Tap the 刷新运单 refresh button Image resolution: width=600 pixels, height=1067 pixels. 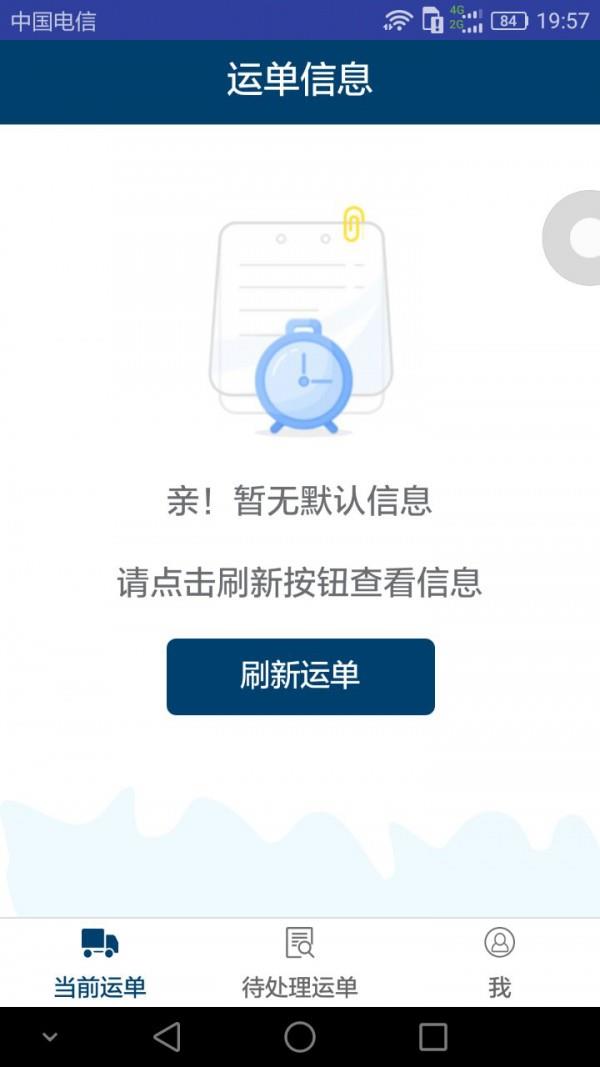(300, 676)
